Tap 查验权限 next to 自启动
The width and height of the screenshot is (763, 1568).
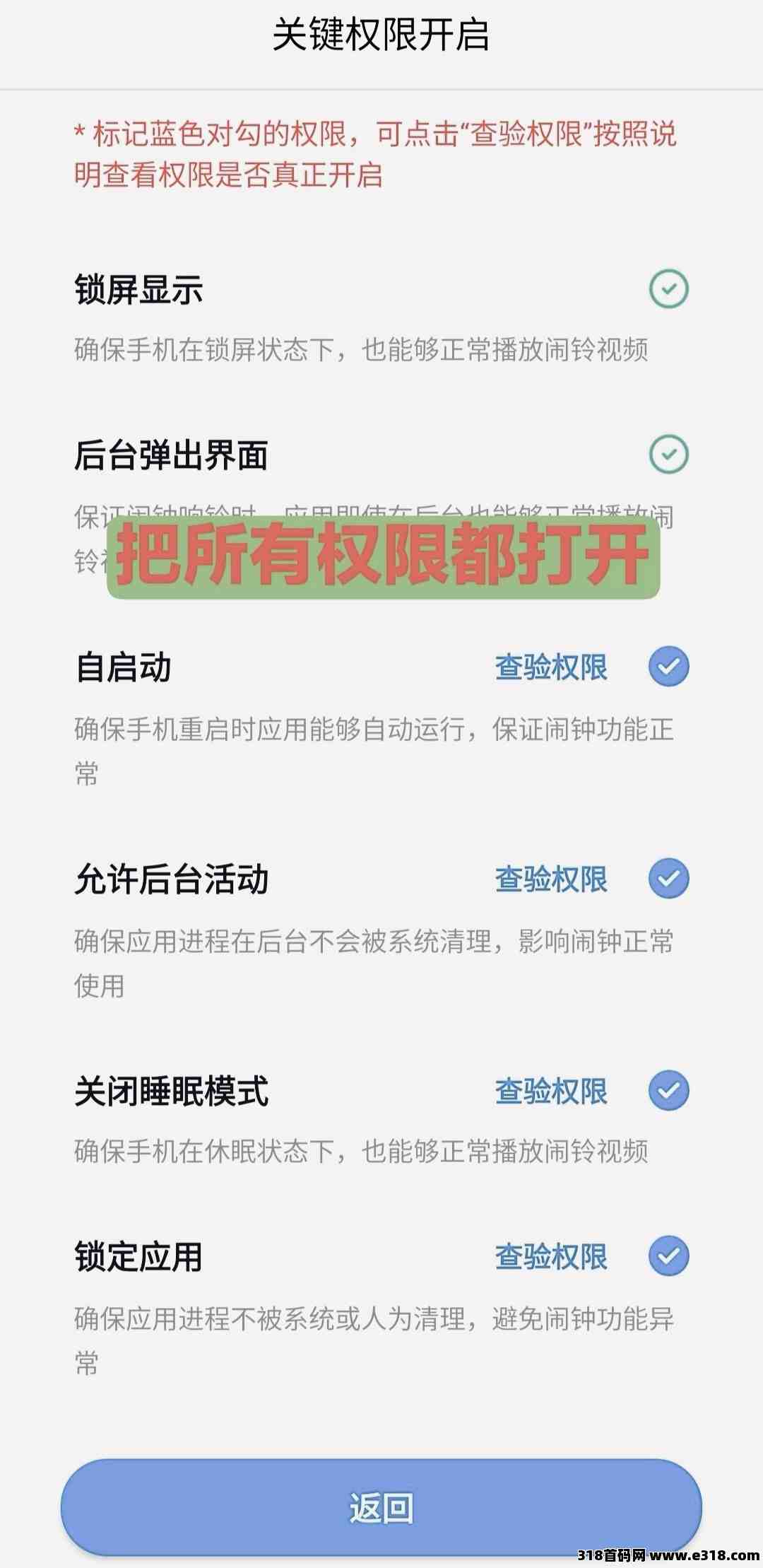(x=551, y=667)
